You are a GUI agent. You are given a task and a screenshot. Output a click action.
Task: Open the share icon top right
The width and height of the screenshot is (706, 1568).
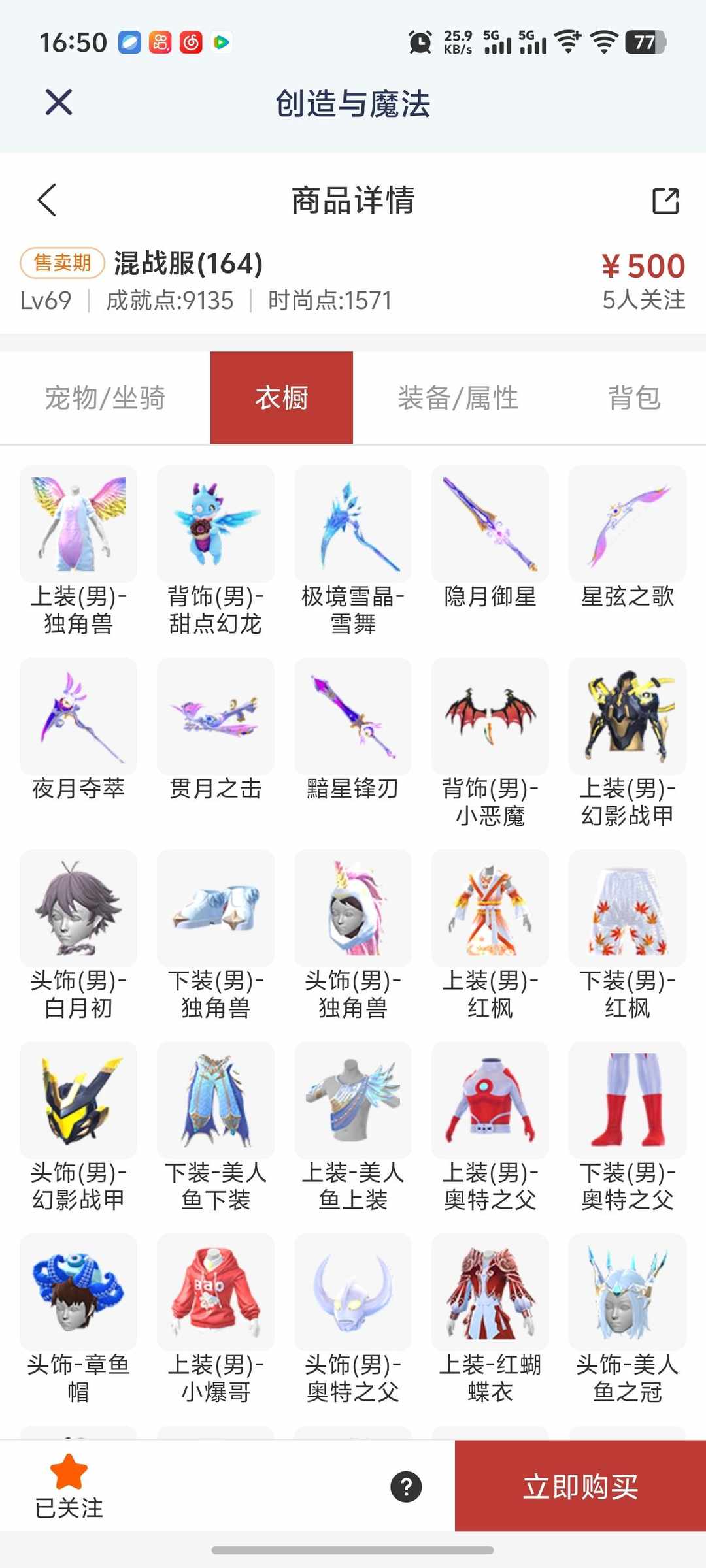pos(665,201)
